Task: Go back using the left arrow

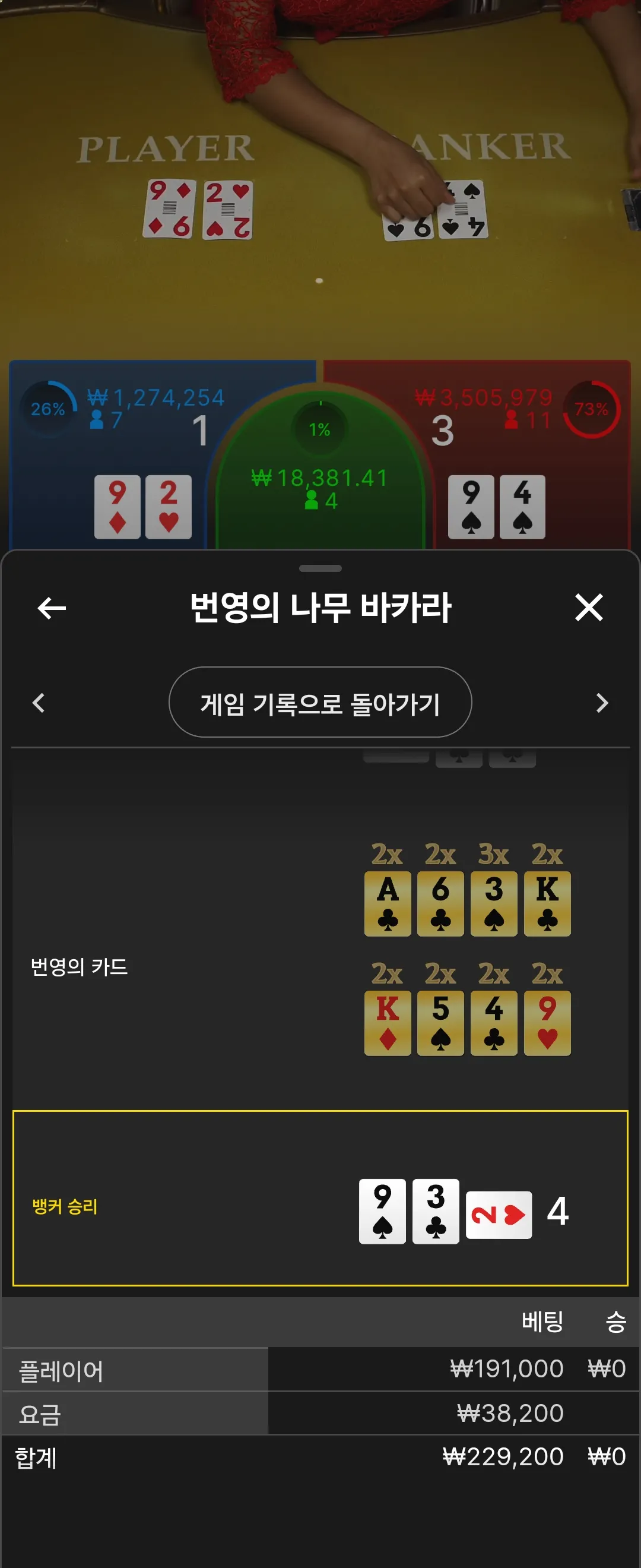Action: [x=52, y=608]
